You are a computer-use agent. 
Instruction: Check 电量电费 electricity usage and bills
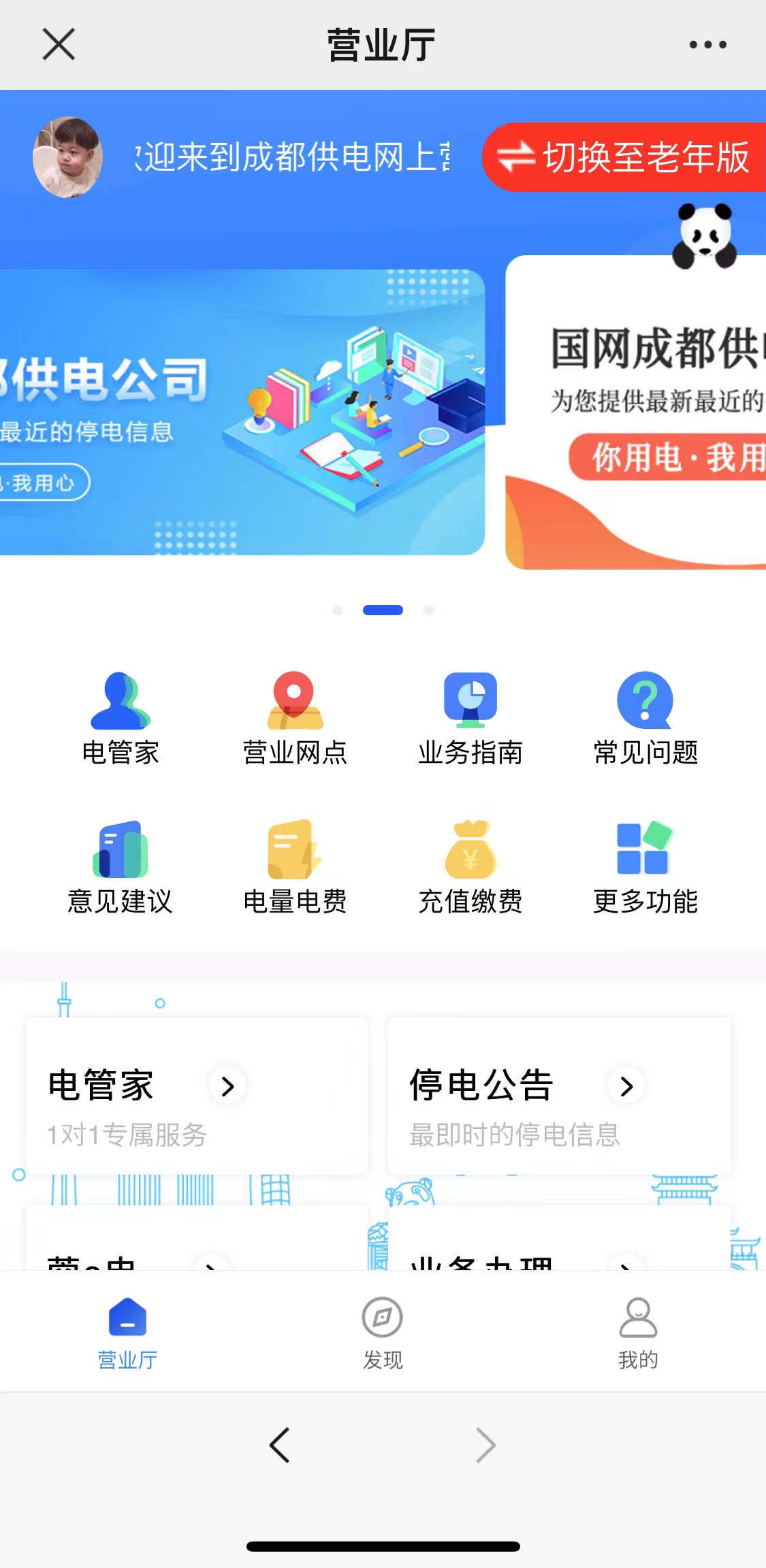click(x=295, y=867)
